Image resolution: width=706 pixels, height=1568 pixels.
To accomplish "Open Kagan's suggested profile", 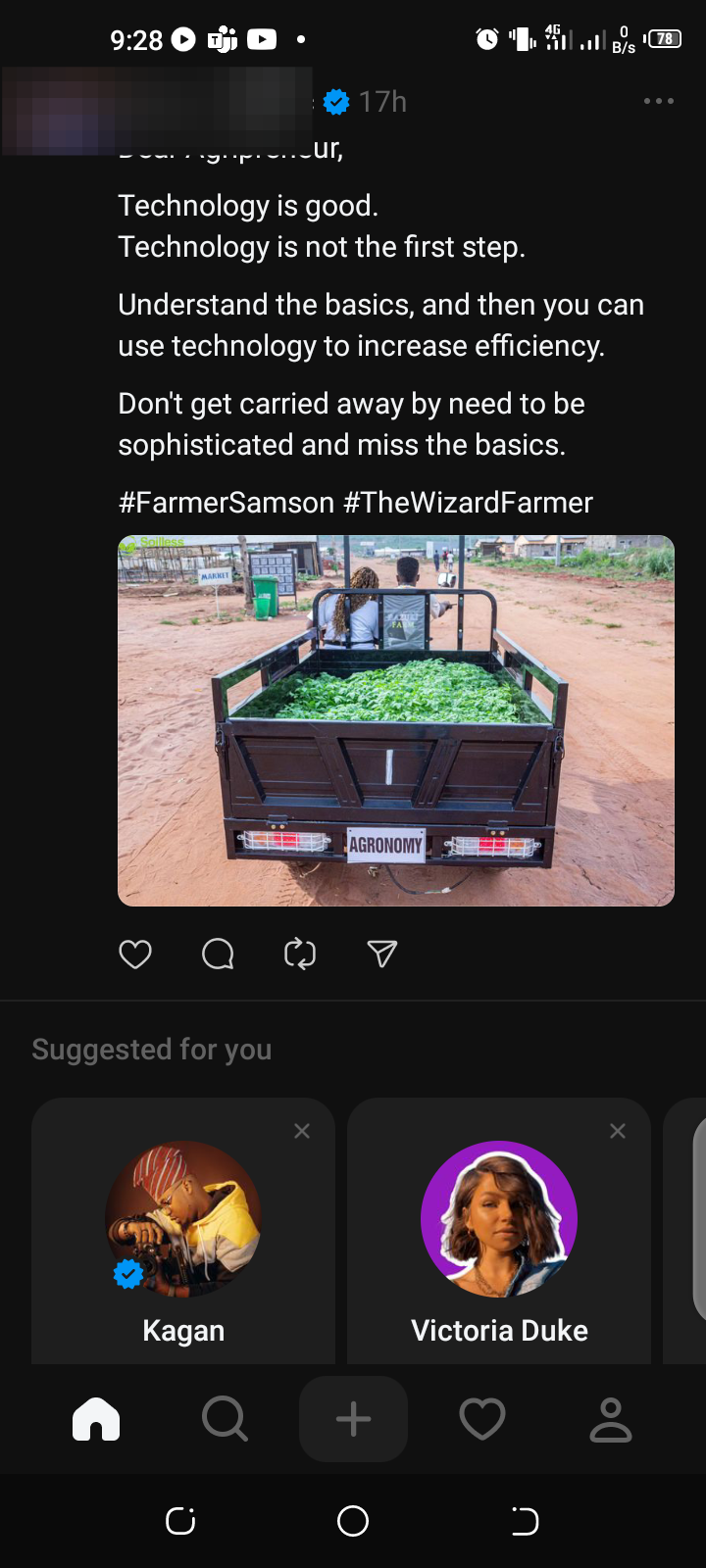I will 183,1219.
